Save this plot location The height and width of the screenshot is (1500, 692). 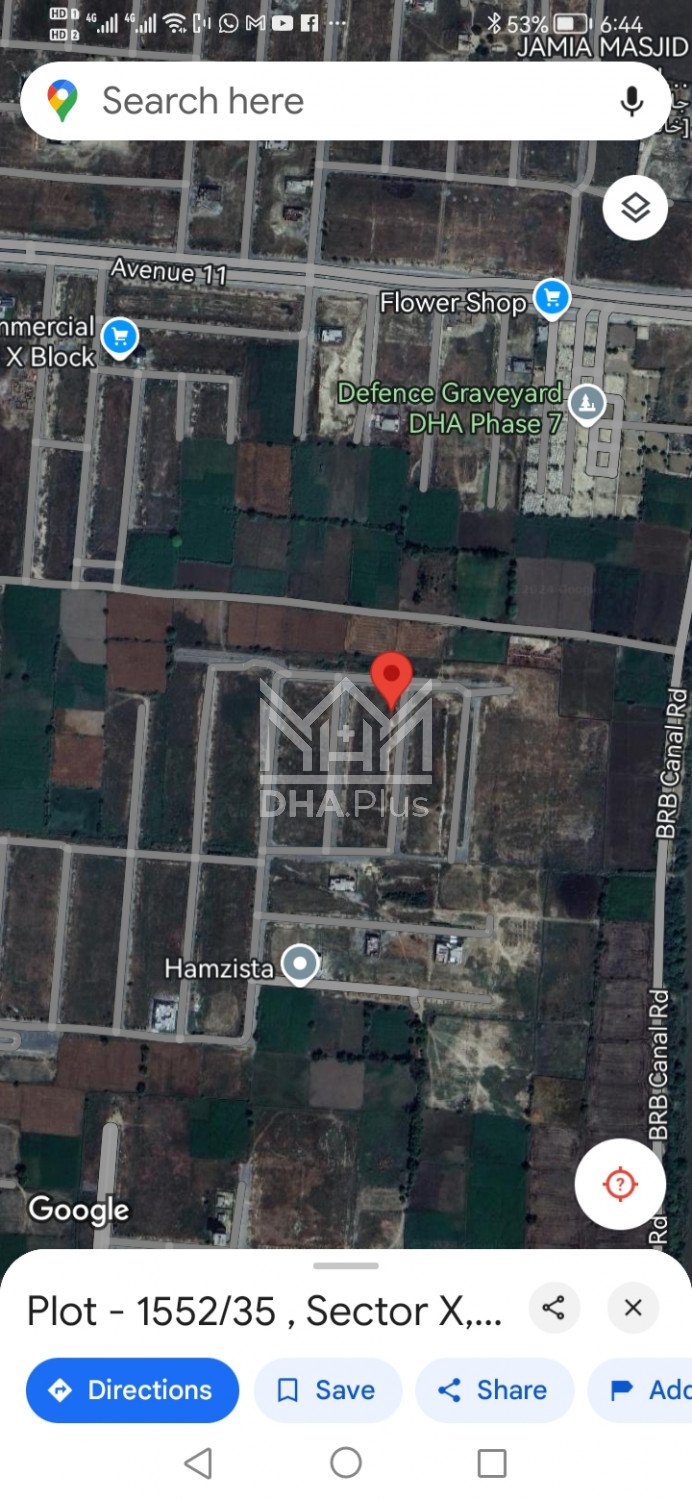point(327,1390)
